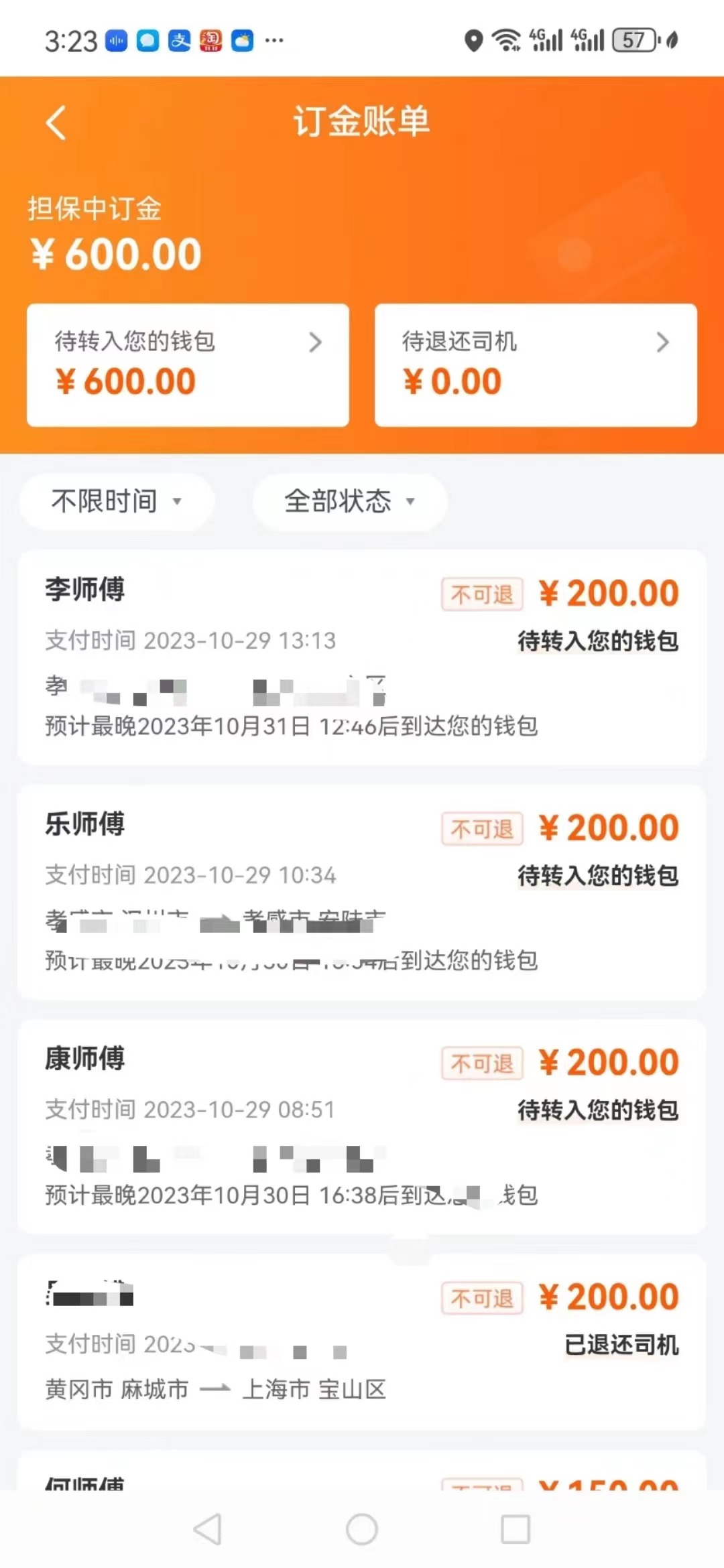Open 李师傅's deposit record
Image resolution: width=724 pixels, height=1568 pixels.
click(362, 657)
